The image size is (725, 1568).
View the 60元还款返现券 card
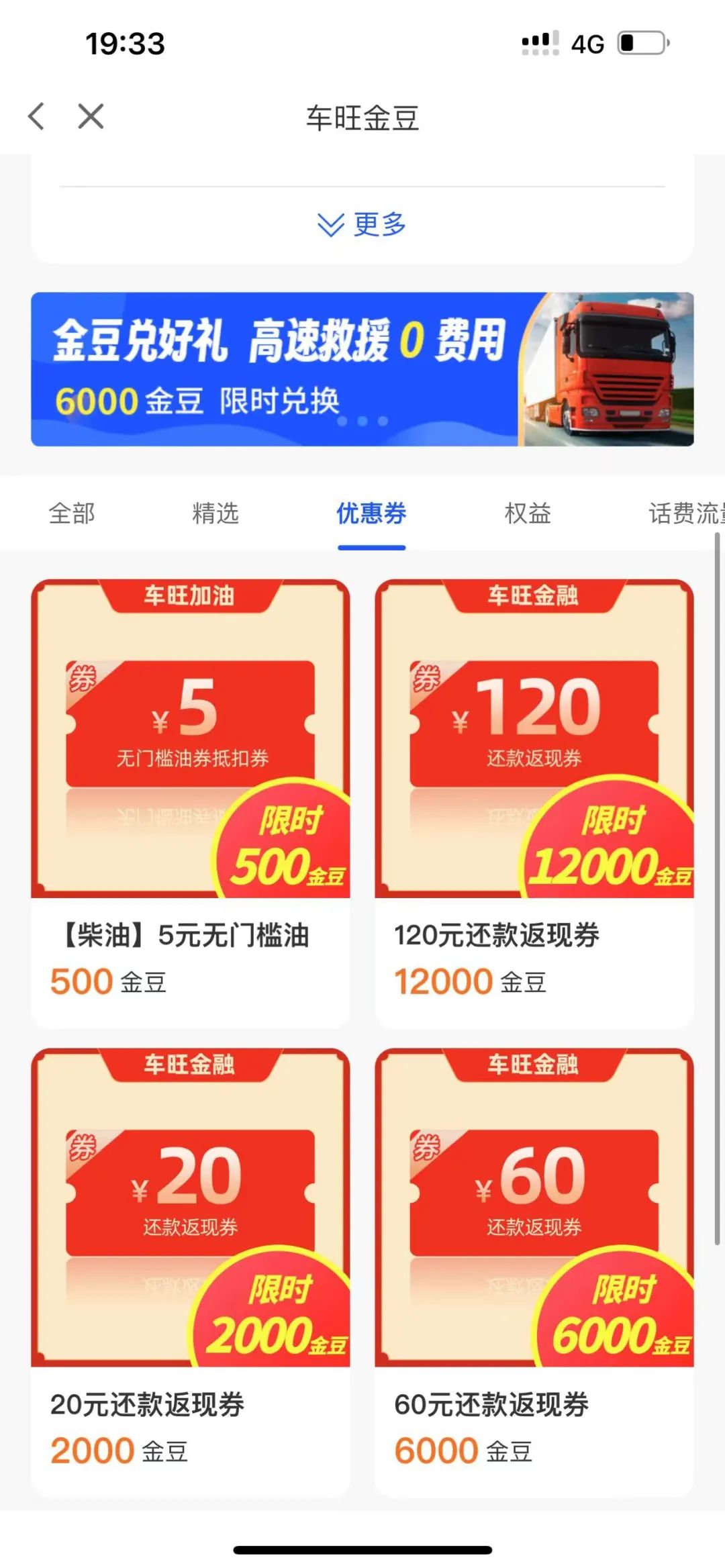[534, 1272]
